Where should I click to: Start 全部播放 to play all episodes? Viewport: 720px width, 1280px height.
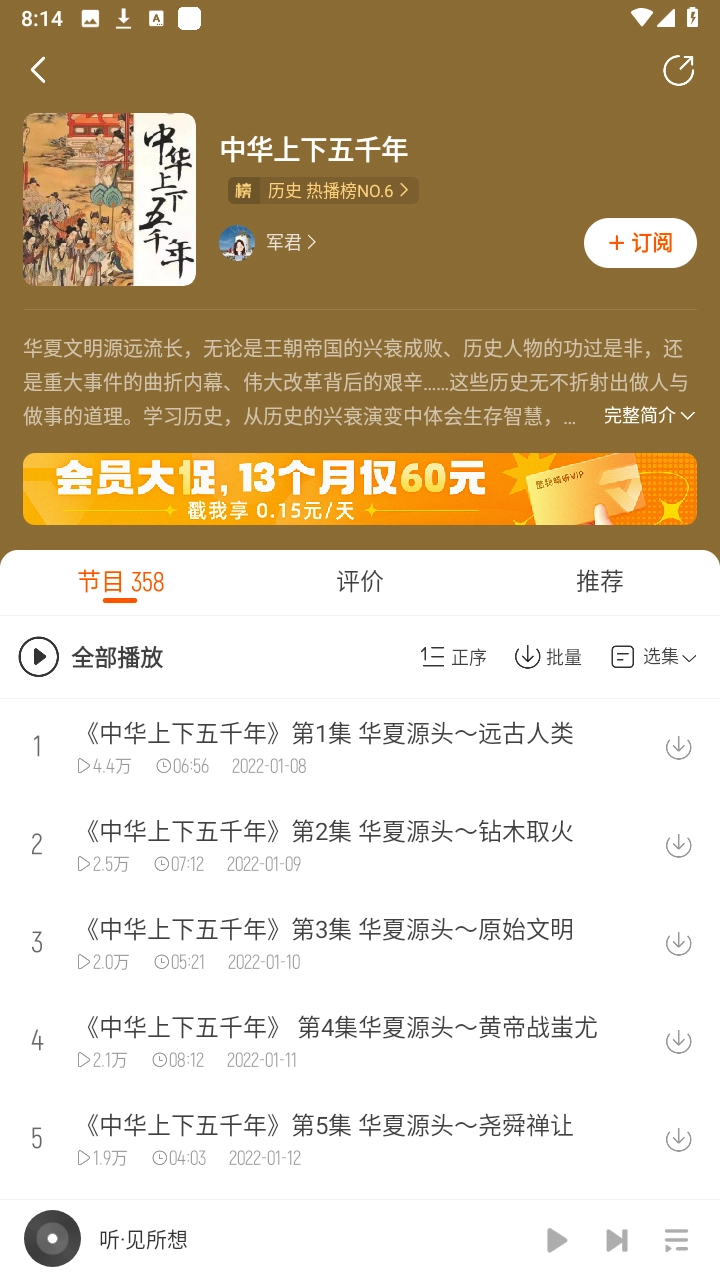(x=92, y=657)
